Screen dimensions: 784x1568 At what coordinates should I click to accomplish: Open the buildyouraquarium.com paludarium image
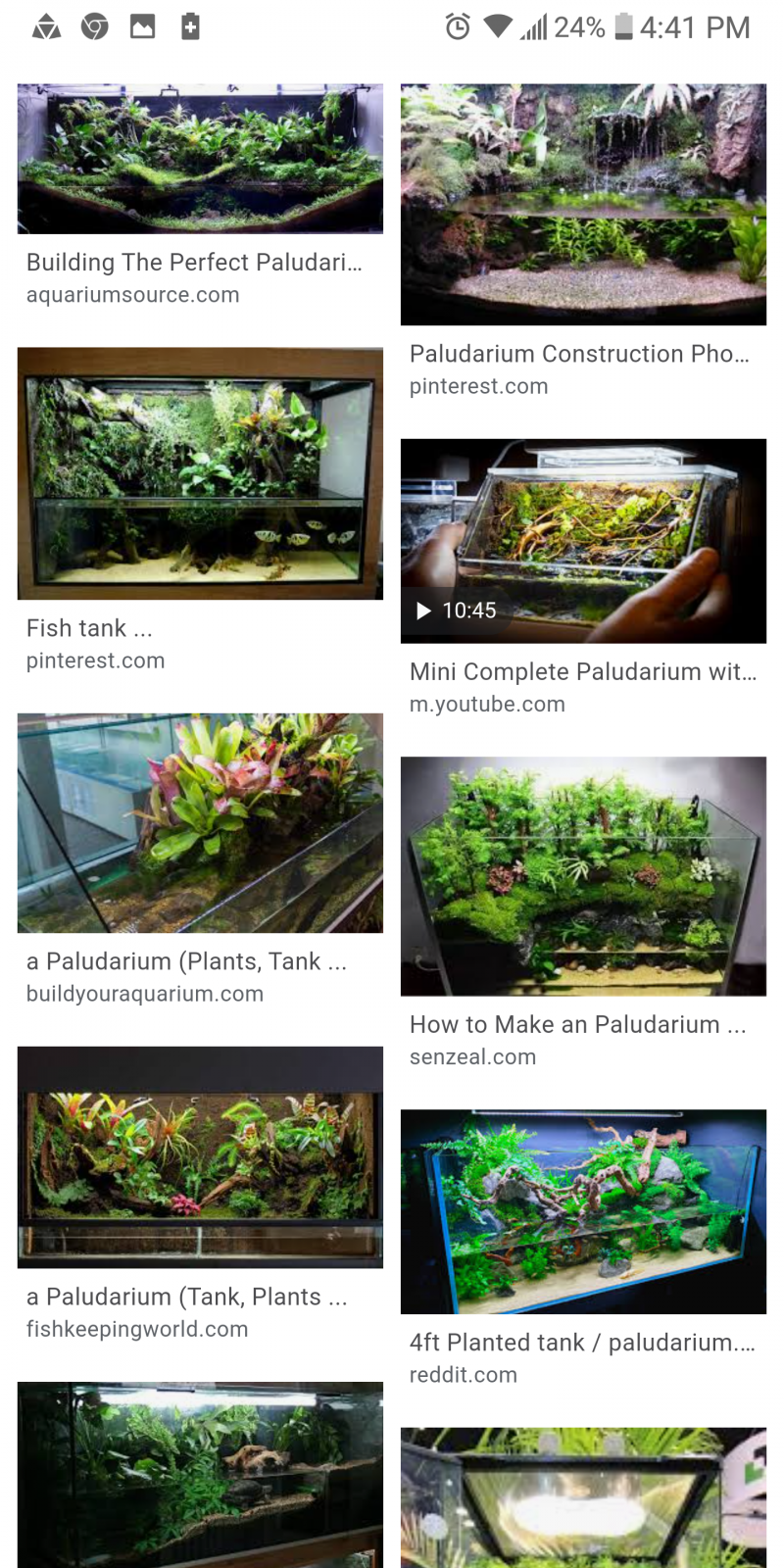[200, 822]
